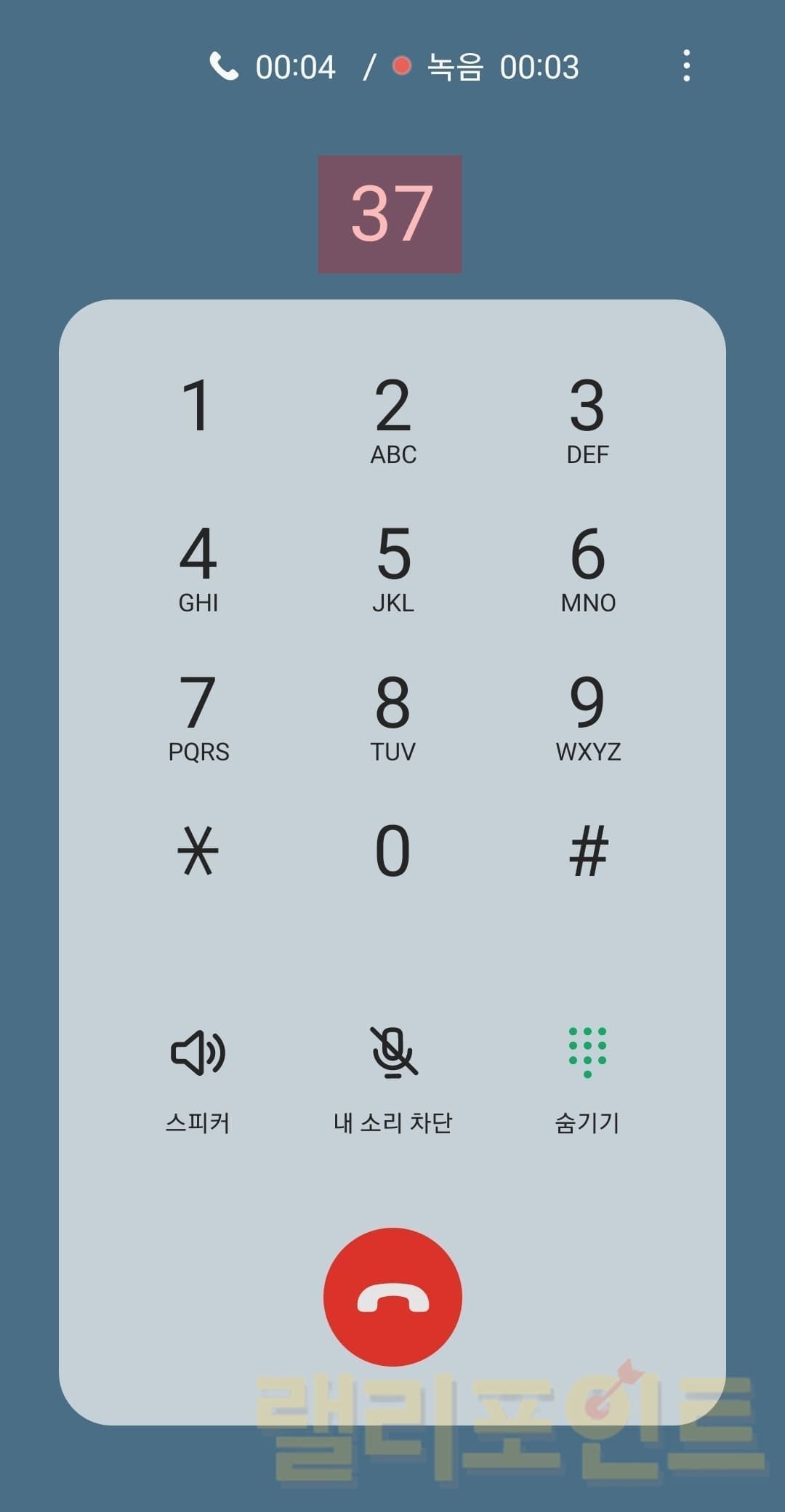Tap the pound # key

(x=587, y=850)
